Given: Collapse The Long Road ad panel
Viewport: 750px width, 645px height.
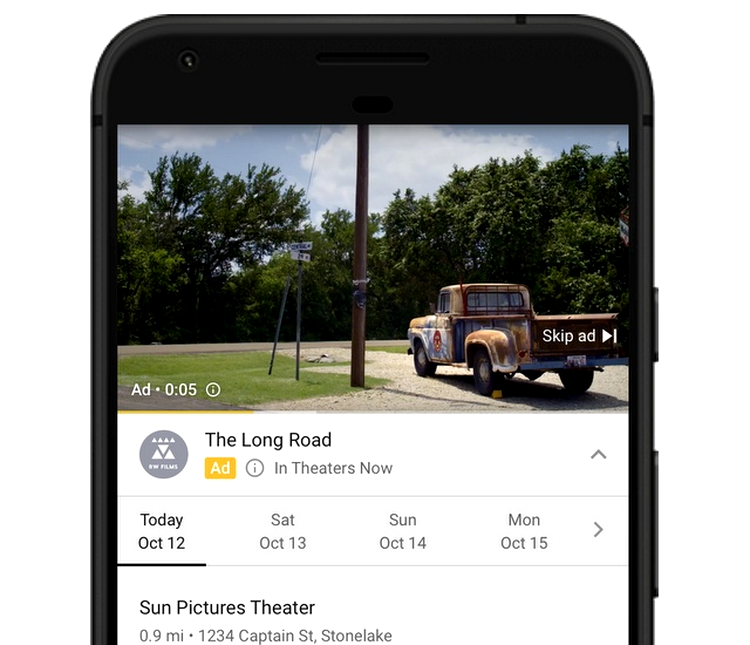Looking at the screenshot, I should click(x=598, y=455).
